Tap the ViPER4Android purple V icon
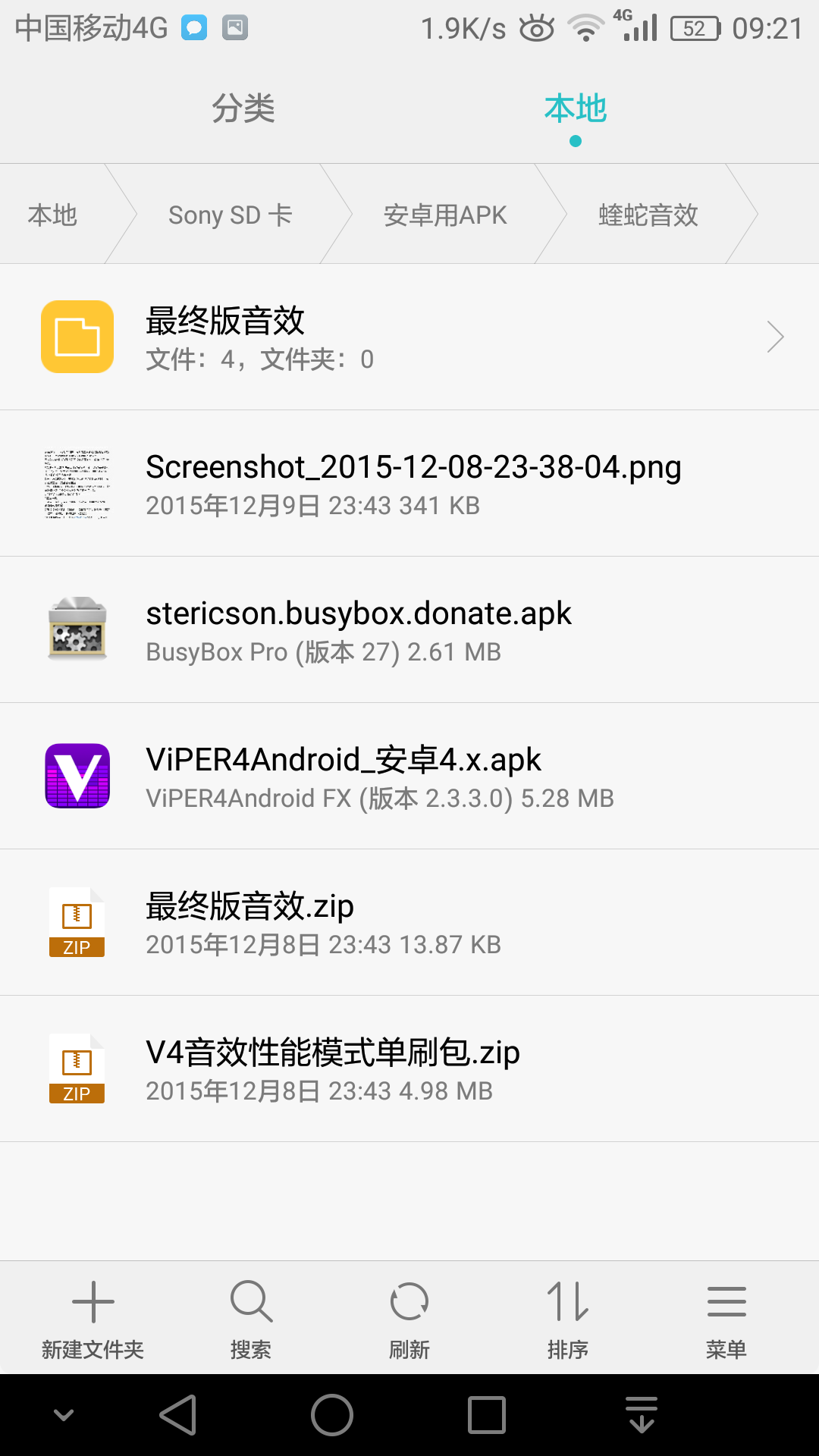This screenshot has height=1456, width=819. tap(77, 776)
